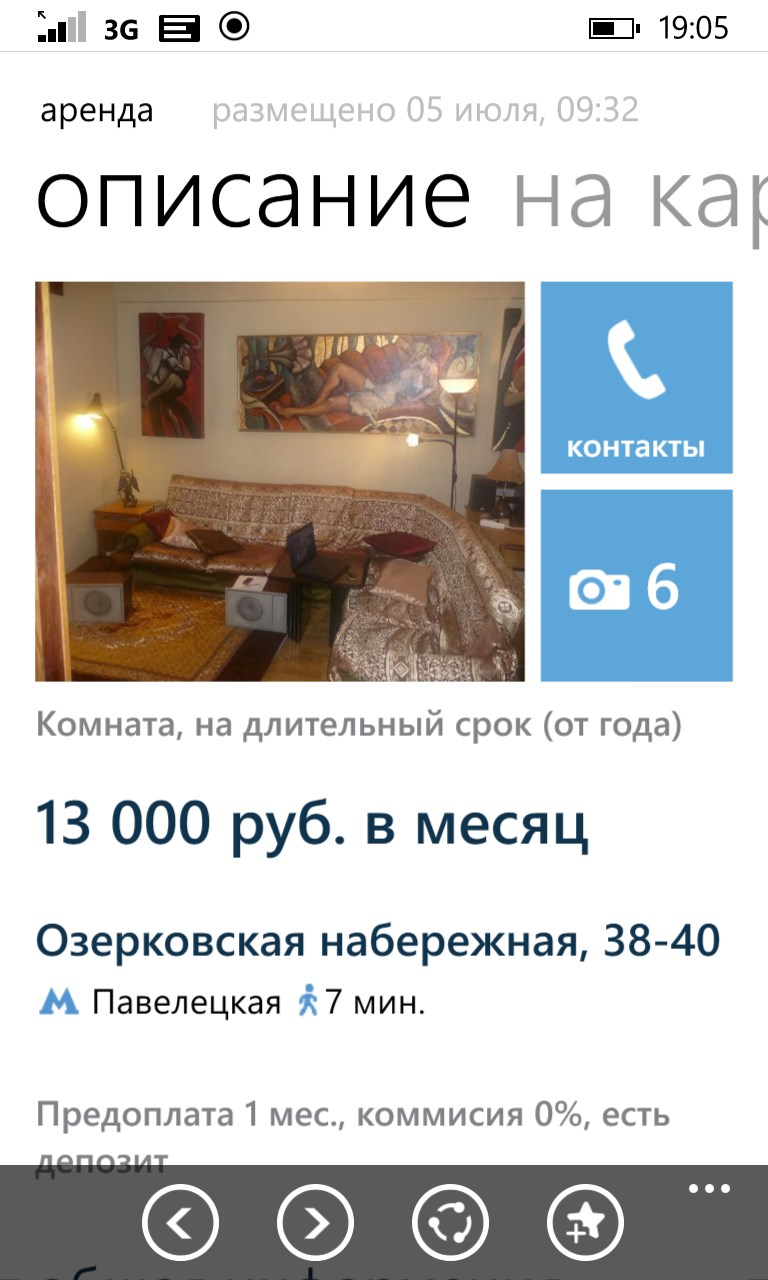Open the аренда section header
This screenshot has width=768, height=1280.
coord(95,112)
